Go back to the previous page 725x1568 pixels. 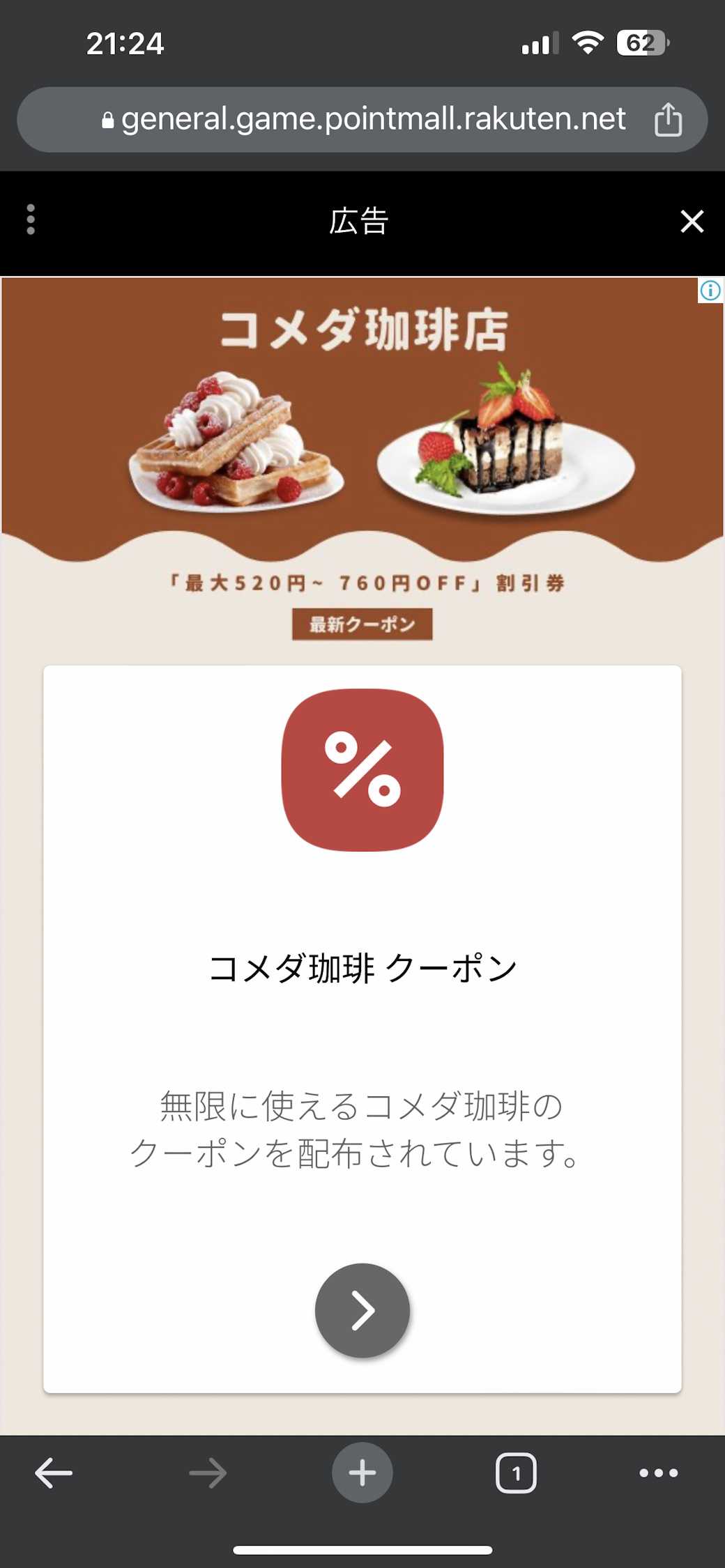coord(54,1473)
